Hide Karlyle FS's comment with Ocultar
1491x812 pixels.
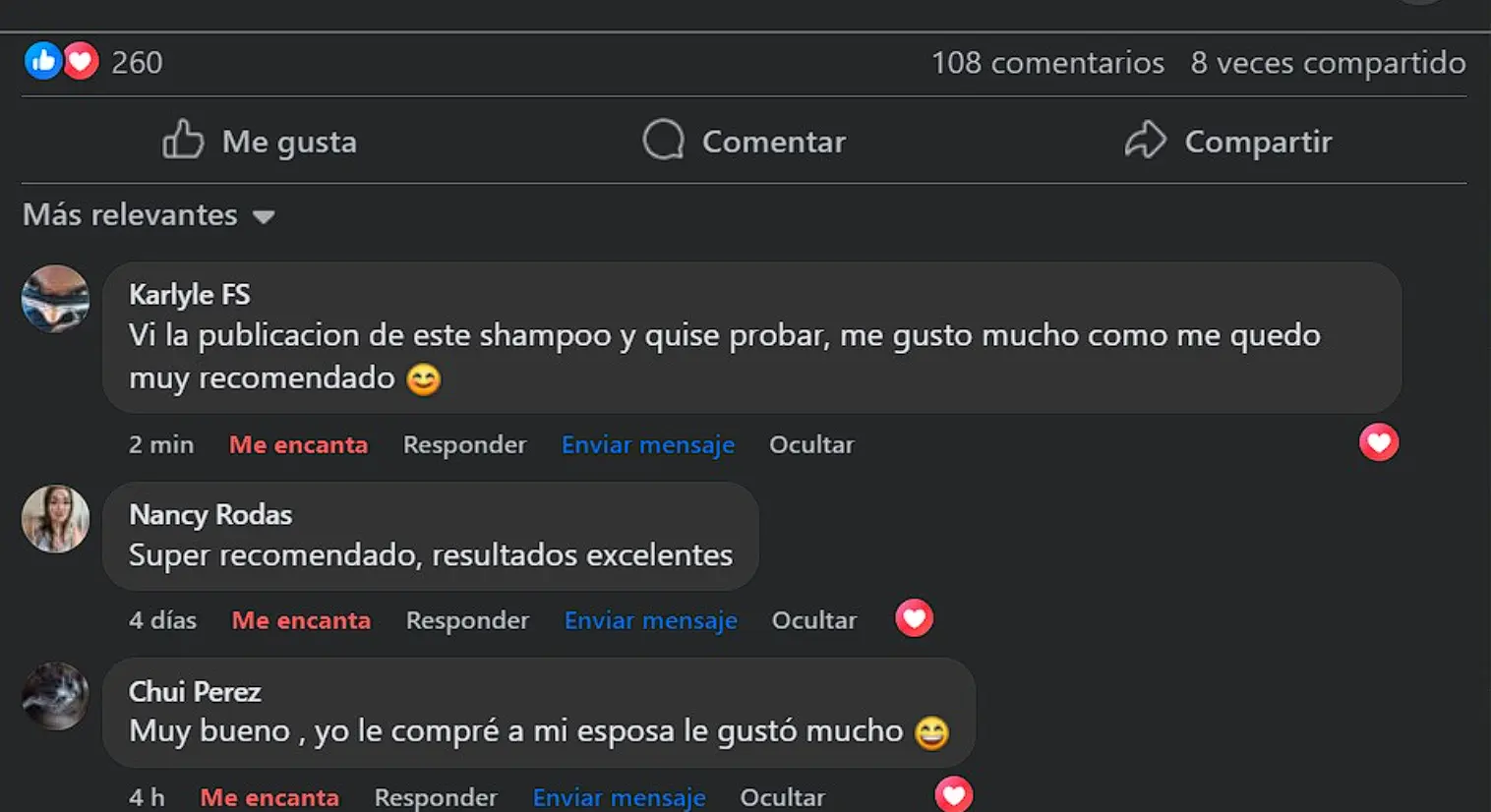point(811,444)
